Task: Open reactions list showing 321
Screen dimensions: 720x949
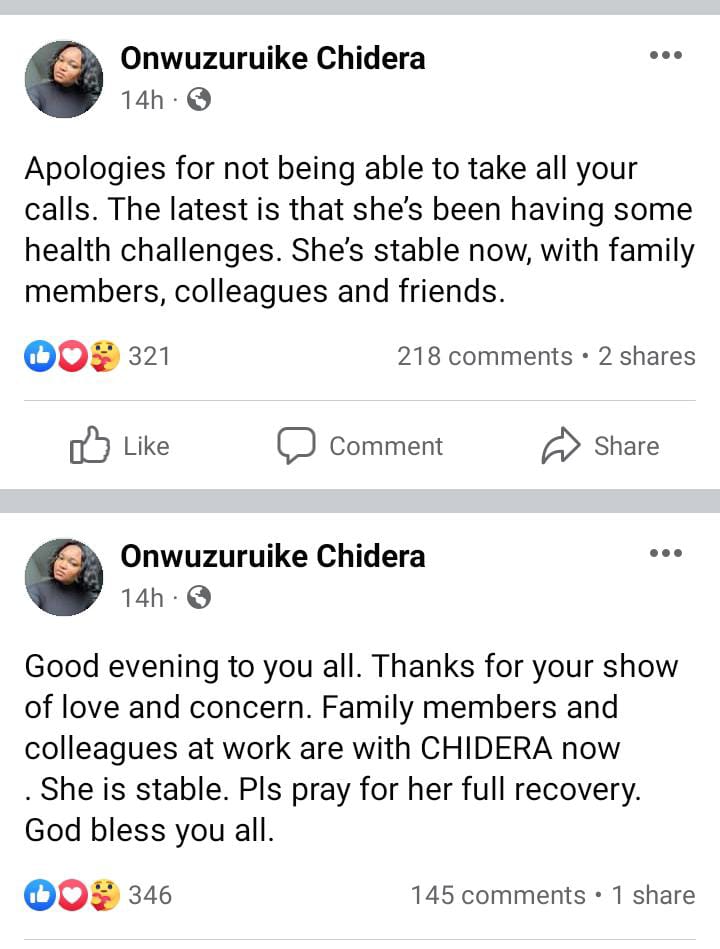Action: pyautogui.click(x=98, y=356)
